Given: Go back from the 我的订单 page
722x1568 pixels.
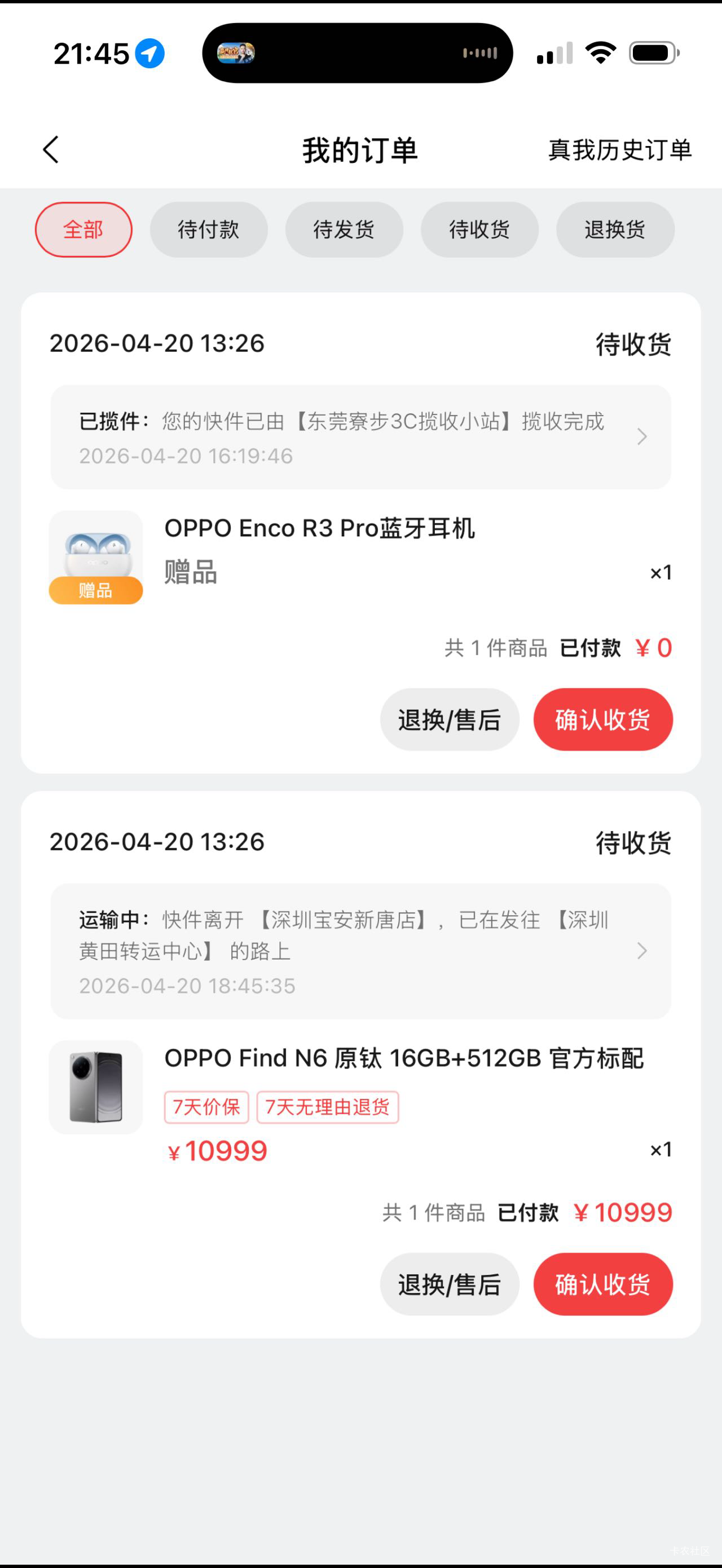Looking at the screenshot, I should (51, 150).
